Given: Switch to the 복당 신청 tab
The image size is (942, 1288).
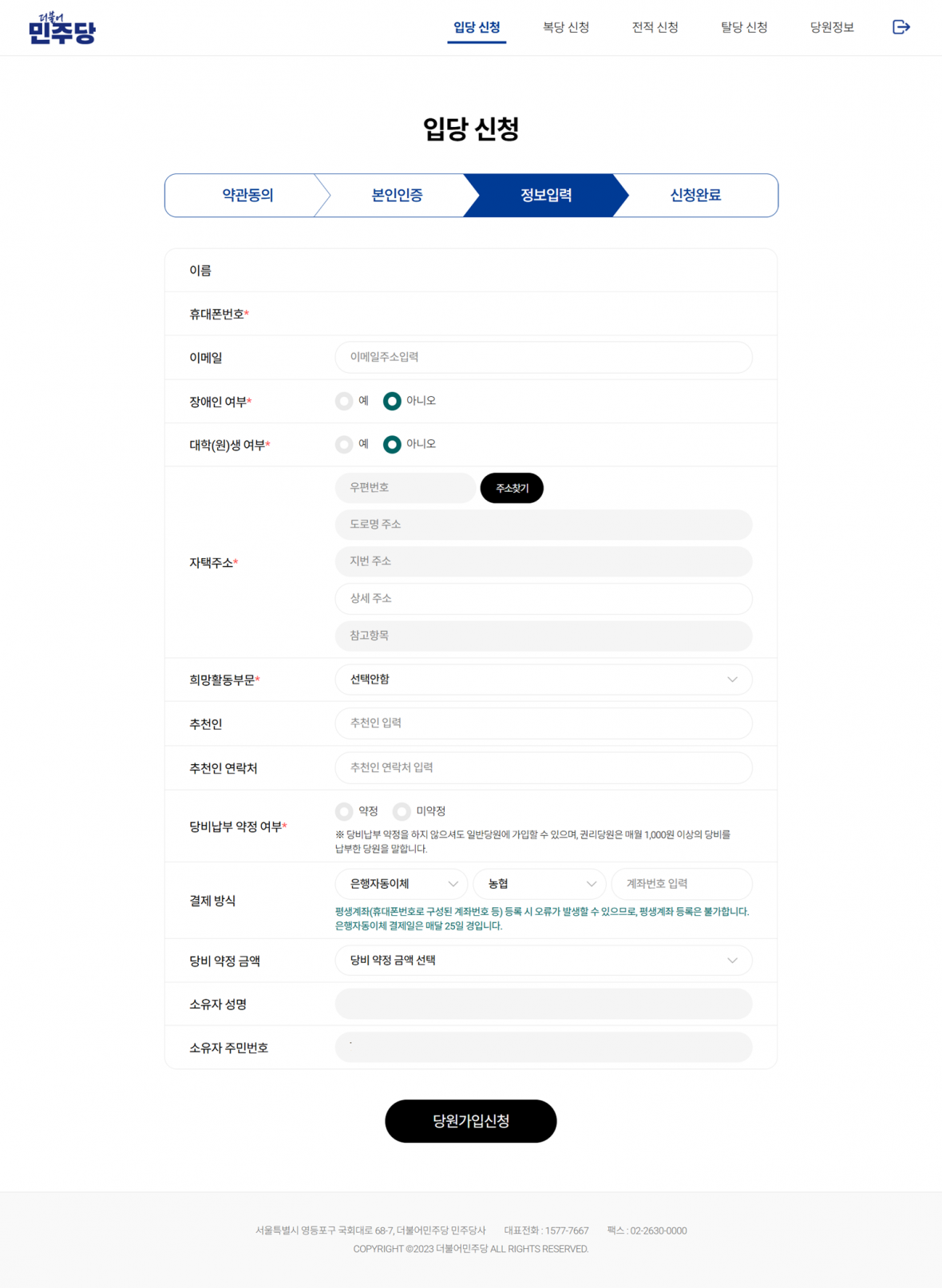Looking at the screenshot, I should (566, 27).
